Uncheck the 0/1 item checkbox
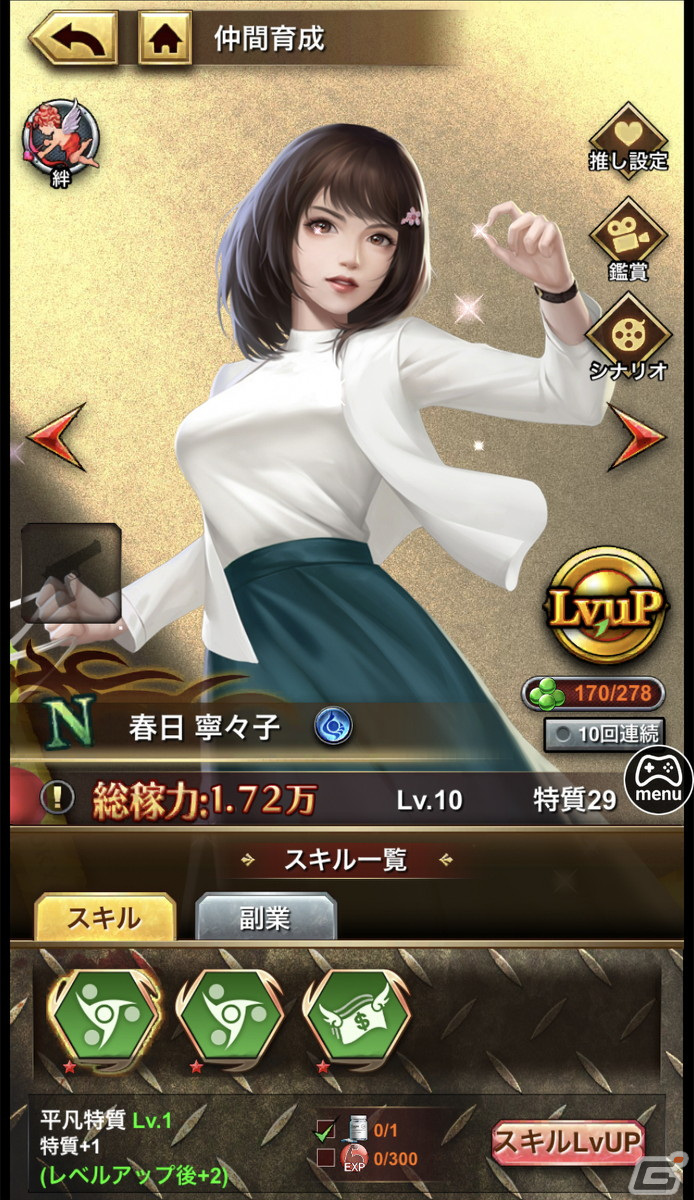The image size is (694, 1200). click(326, 1131)
